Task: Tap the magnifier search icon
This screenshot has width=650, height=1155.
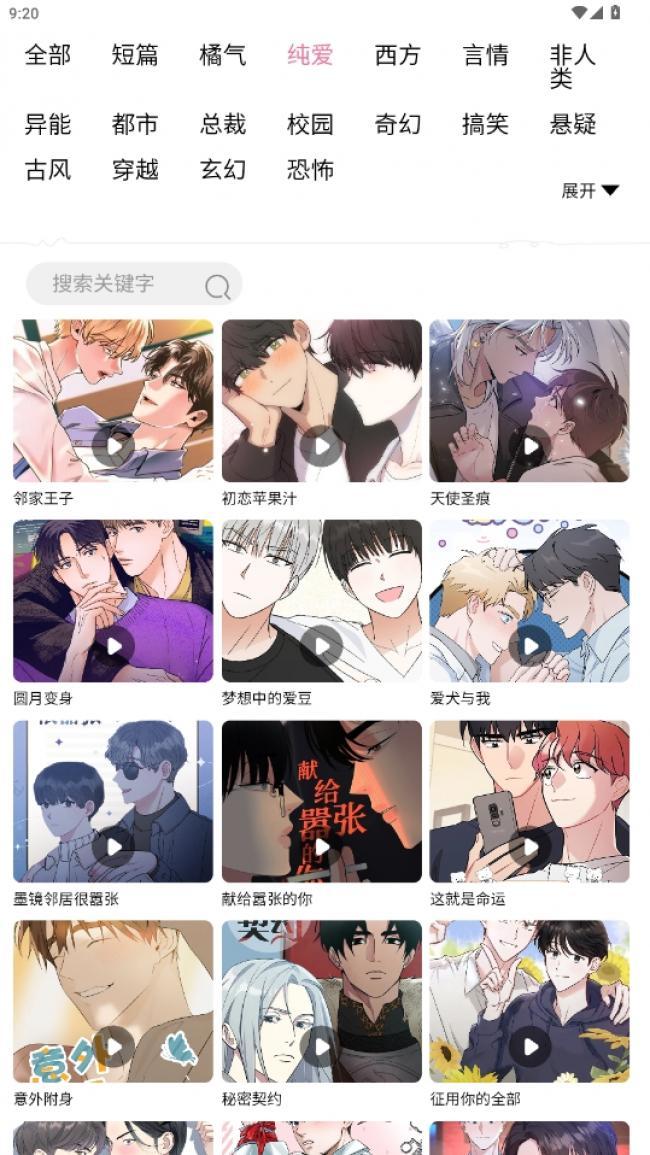Action: [217, 287]
